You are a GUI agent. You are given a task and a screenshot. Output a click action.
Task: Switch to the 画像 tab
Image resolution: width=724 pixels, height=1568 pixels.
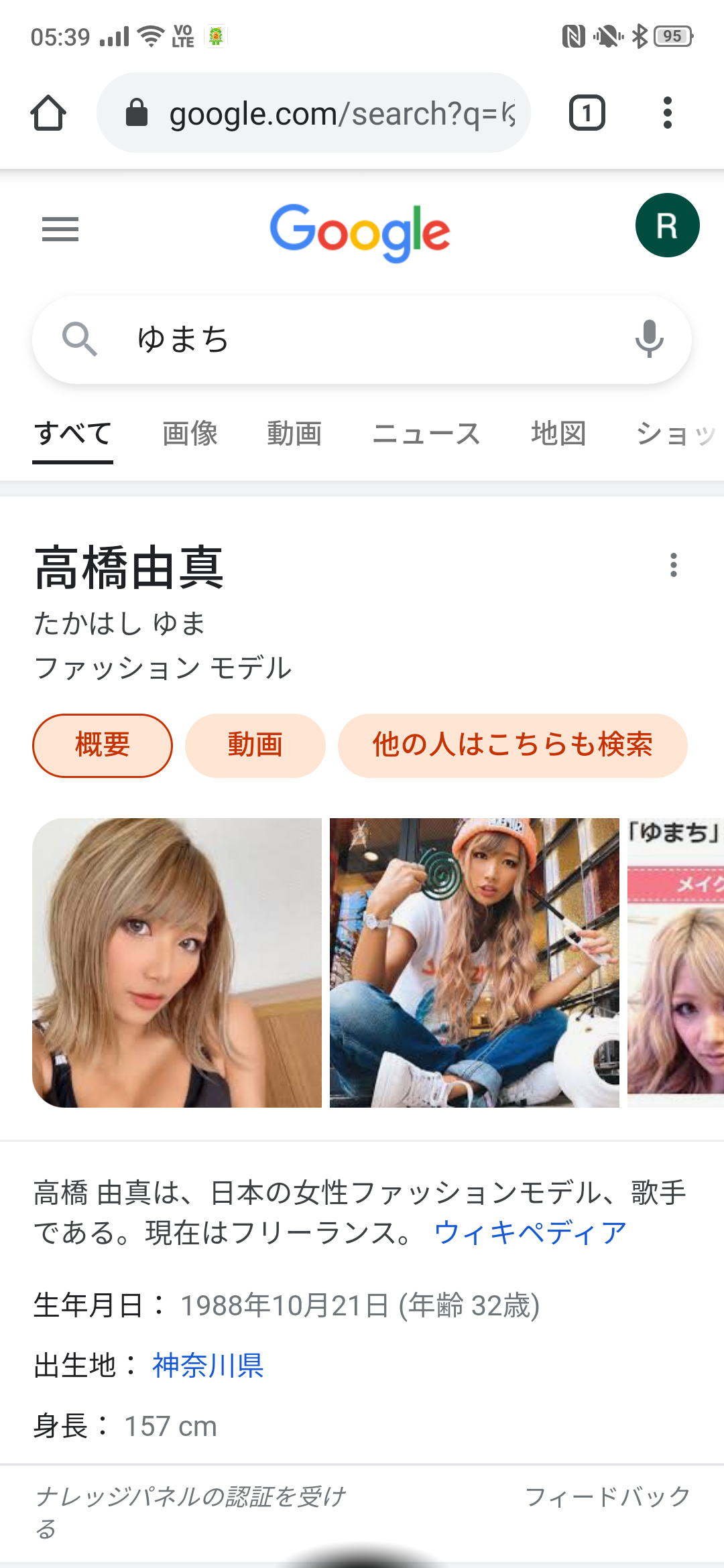pyautogui.click(x=190, y=434)
